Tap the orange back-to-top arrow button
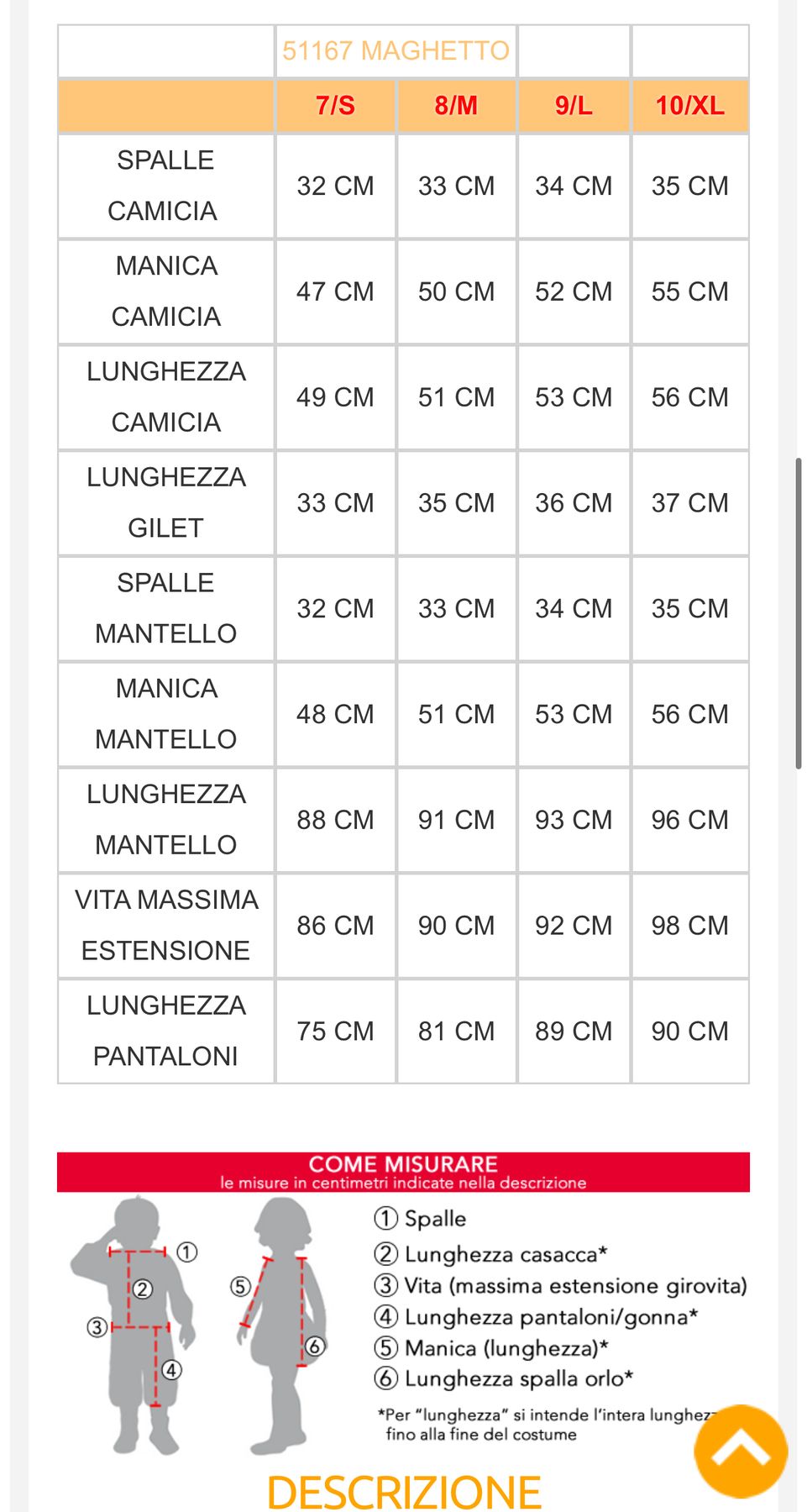807x1512 pixels. point(741,1451)
